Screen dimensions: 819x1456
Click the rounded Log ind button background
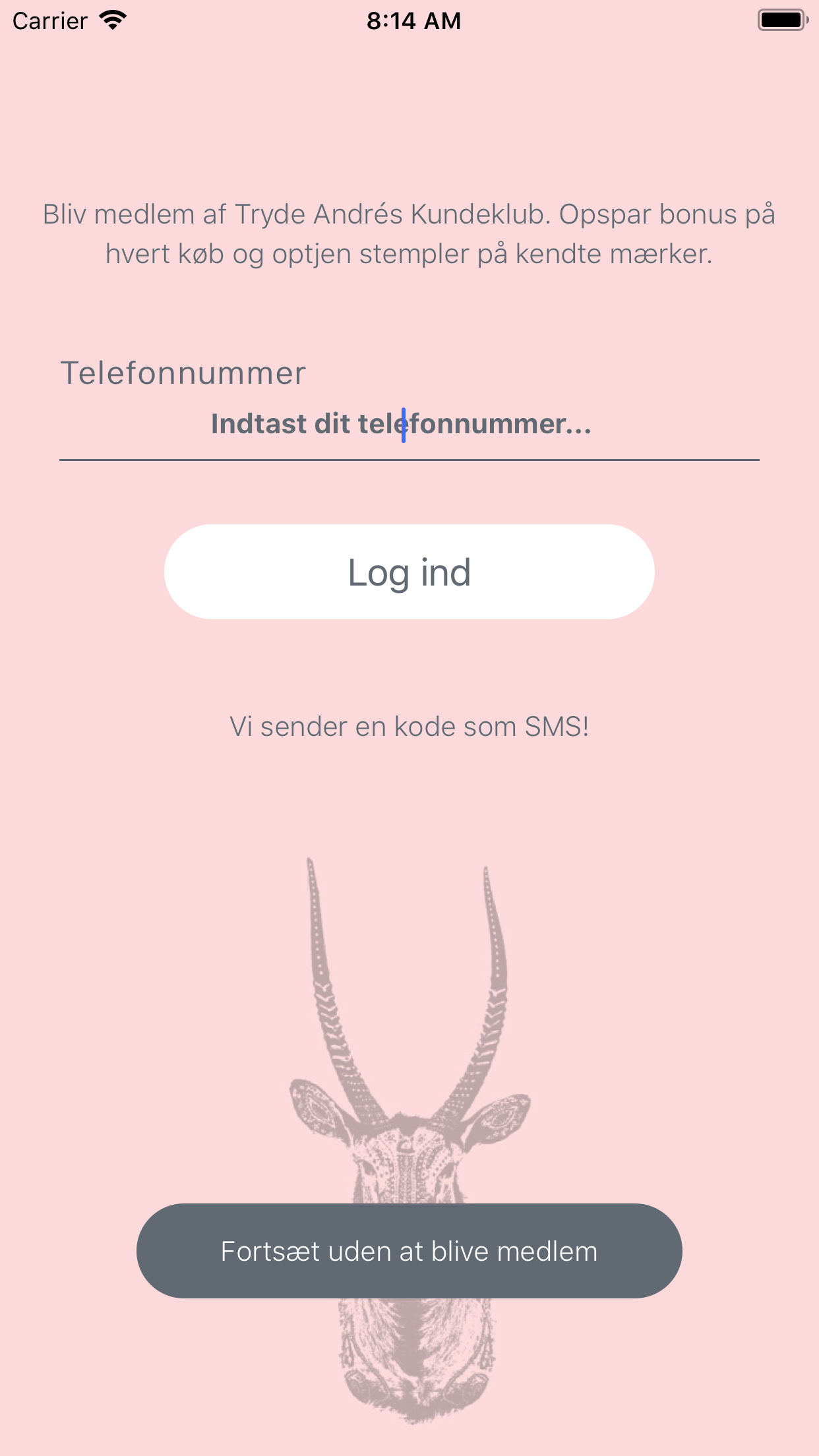point(409,572)
